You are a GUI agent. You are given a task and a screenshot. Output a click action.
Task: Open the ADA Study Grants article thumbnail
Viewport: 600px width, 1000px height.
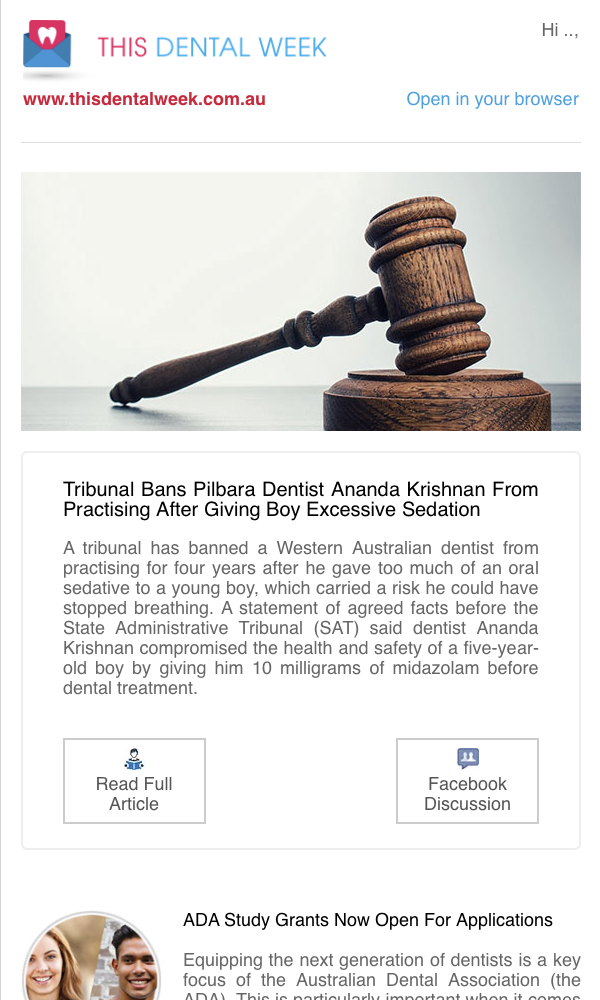point(91,957)
